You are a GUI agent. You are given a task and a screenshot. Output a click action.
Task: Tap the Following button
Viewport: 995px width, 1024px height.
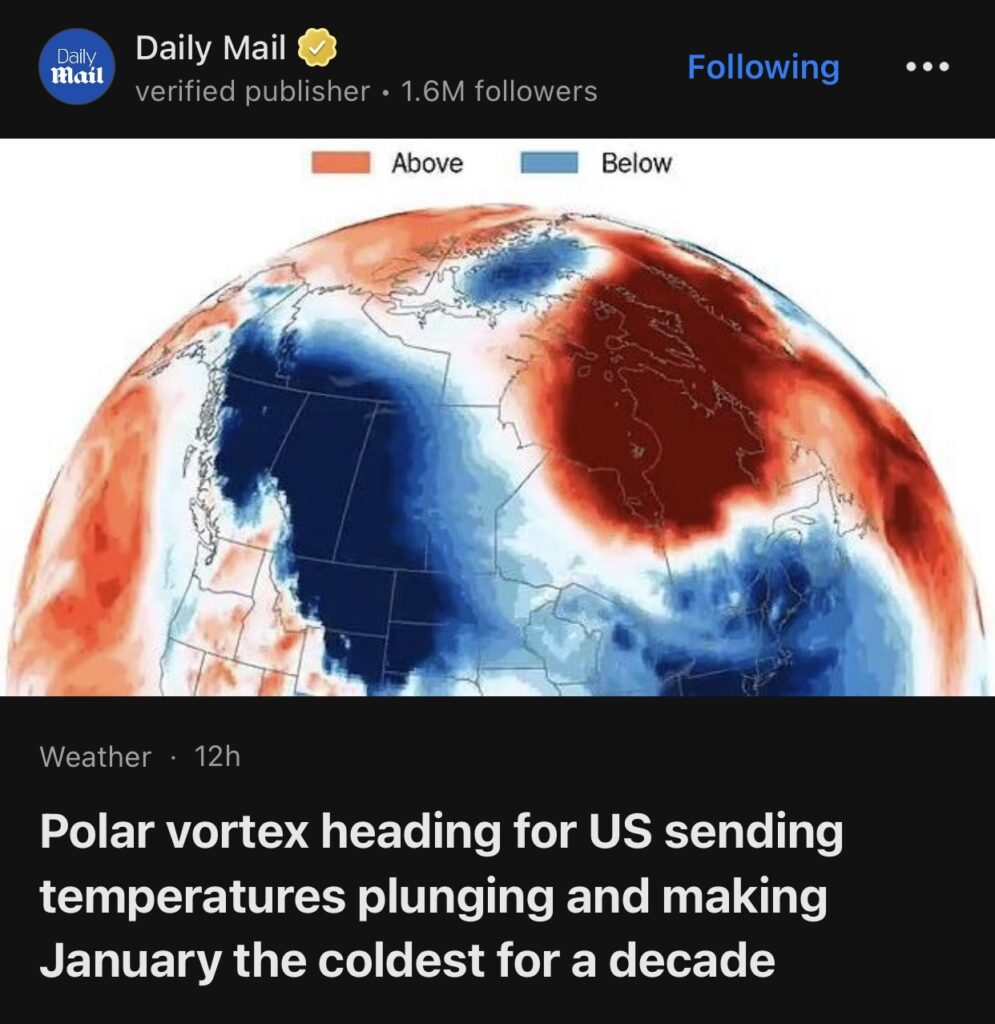763,68
